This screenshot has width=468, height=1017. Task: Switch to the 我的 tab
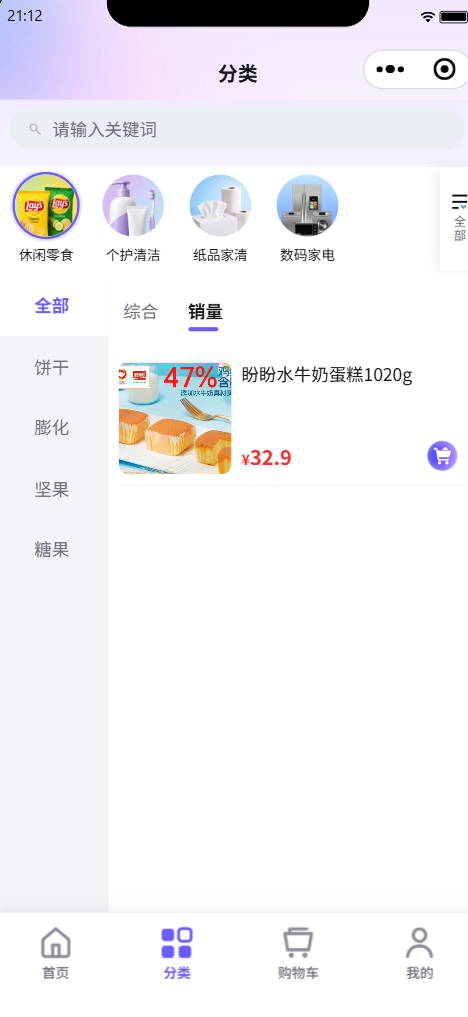click(x=419, y=952)
